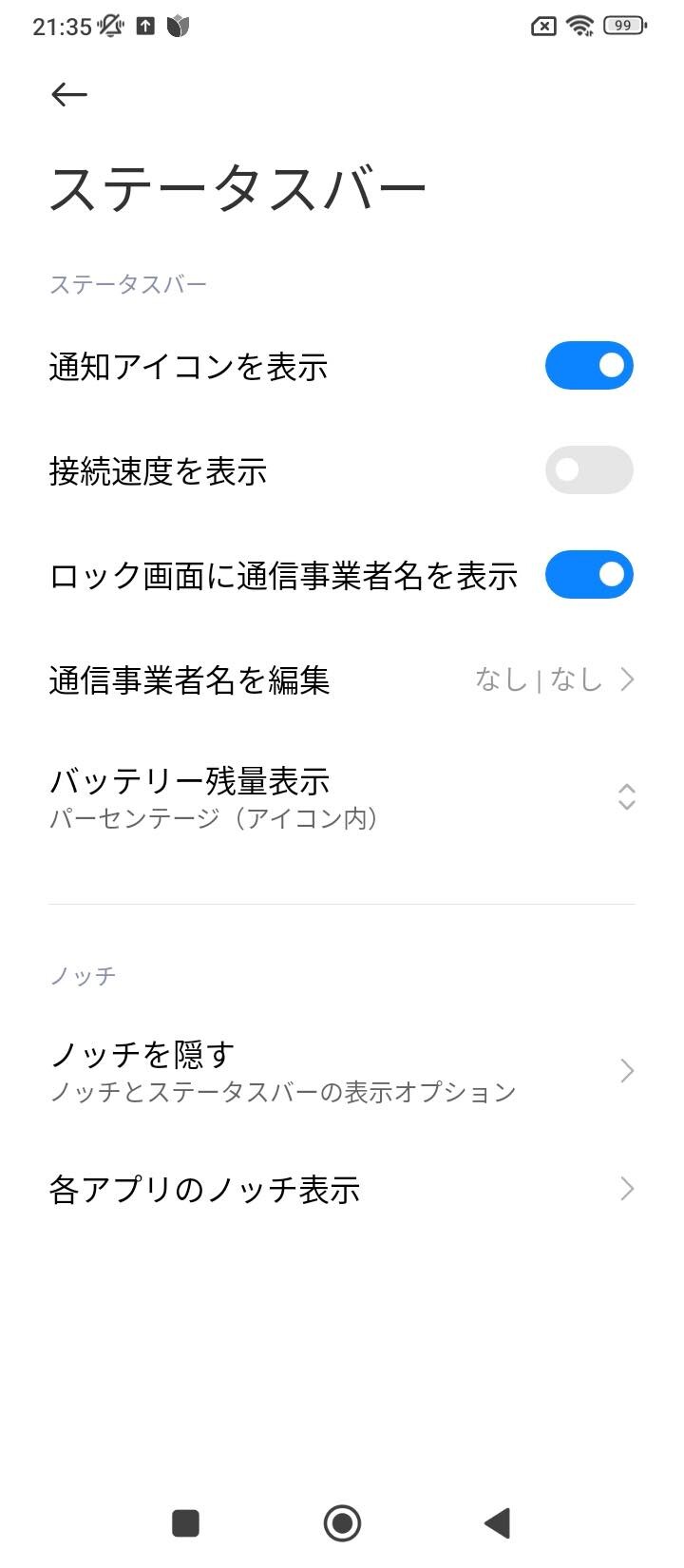Screen dimensions: 684x1568
Task: Open ノッチを隠す settings
Action: (342, 1071)
